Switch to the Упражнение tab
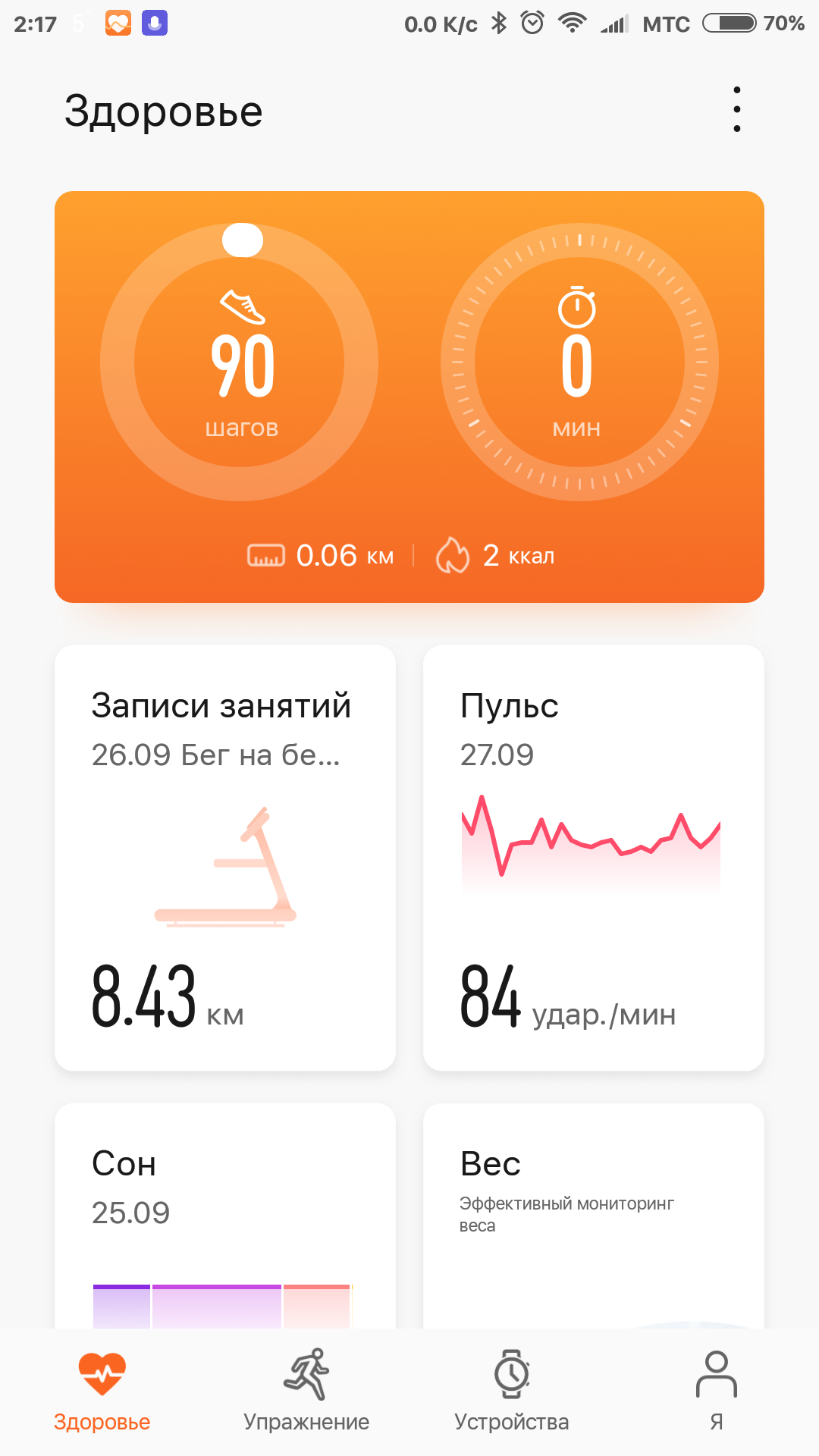819x1456 pixels. 306,1392
